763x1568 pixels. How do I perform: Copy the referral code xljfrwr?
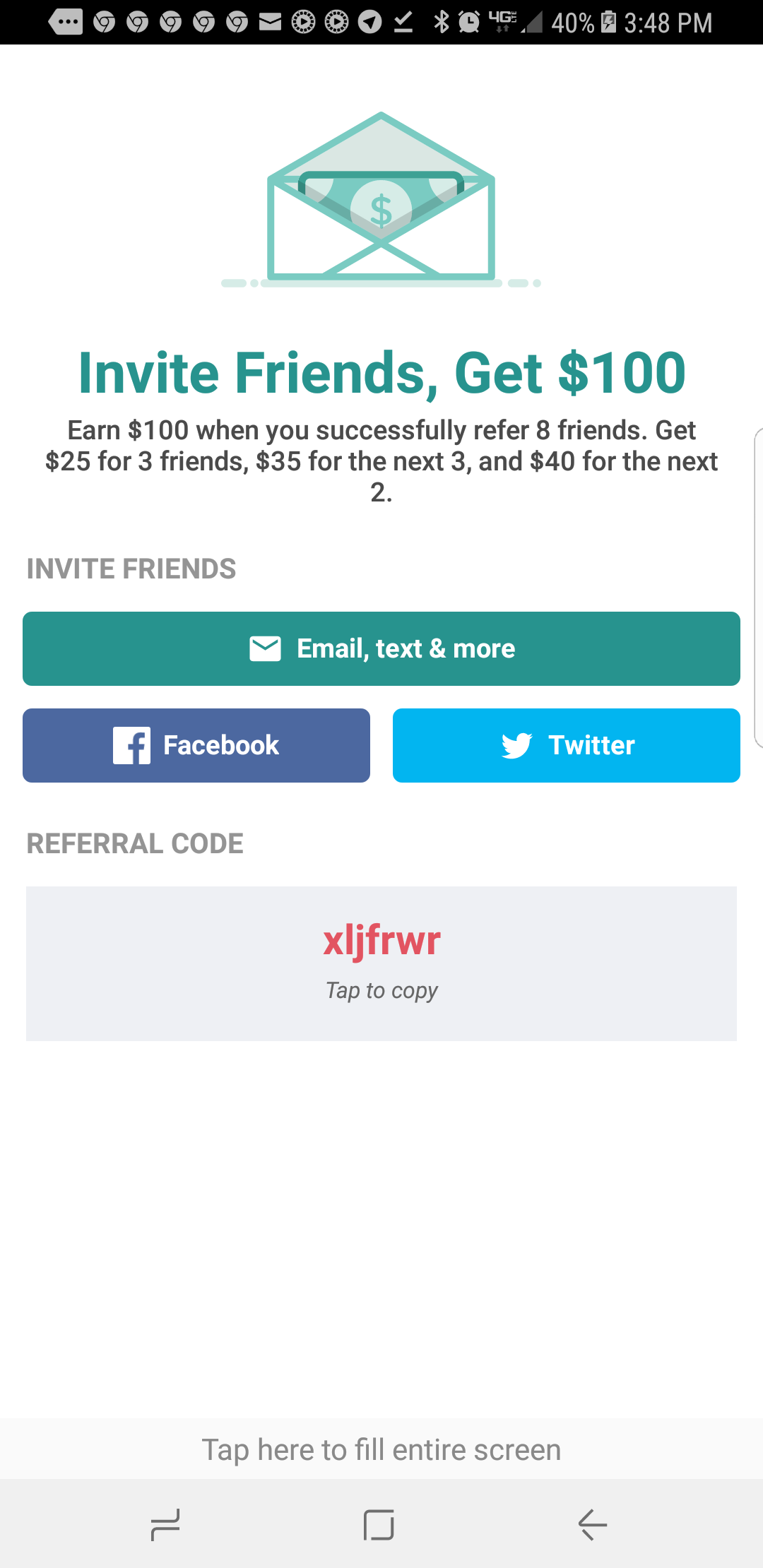click(x=381, y=963)
